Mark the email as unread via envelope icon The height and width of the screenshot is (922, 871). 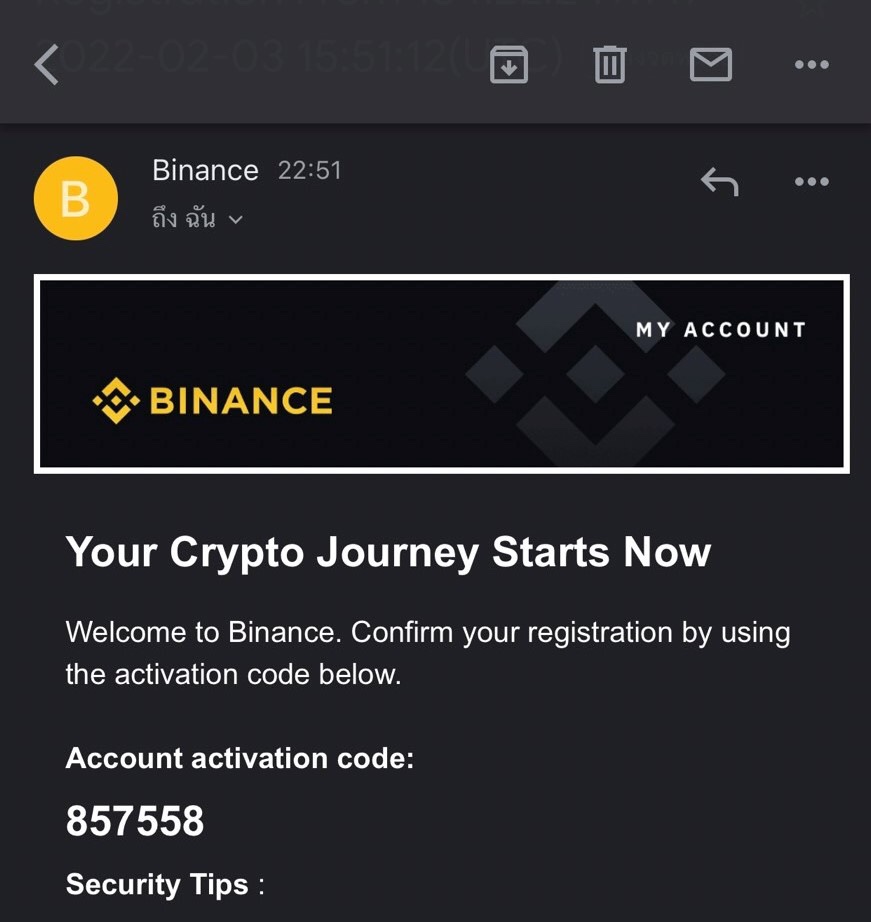click(710, 65)
